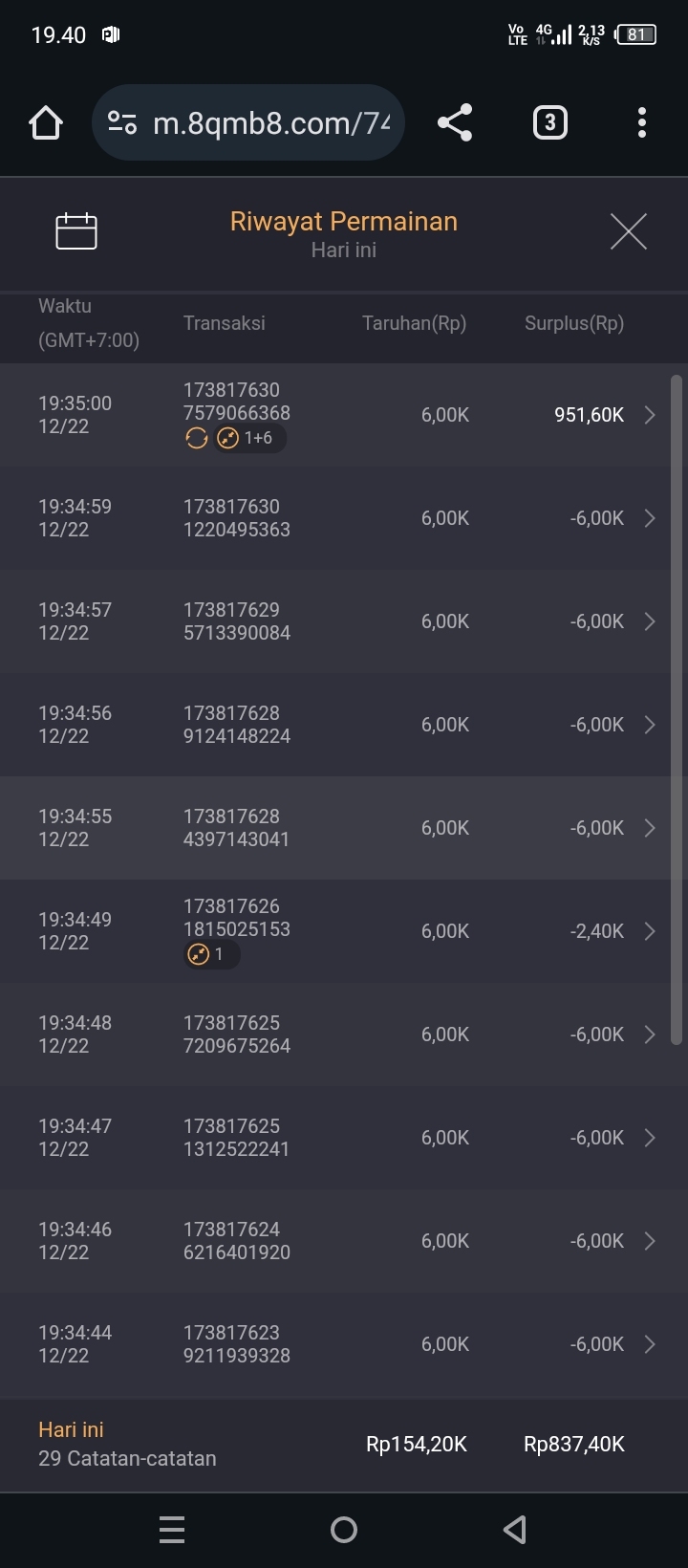Go to the browser home page
The width and height of the screenshot is (688, 1568).
46,123
